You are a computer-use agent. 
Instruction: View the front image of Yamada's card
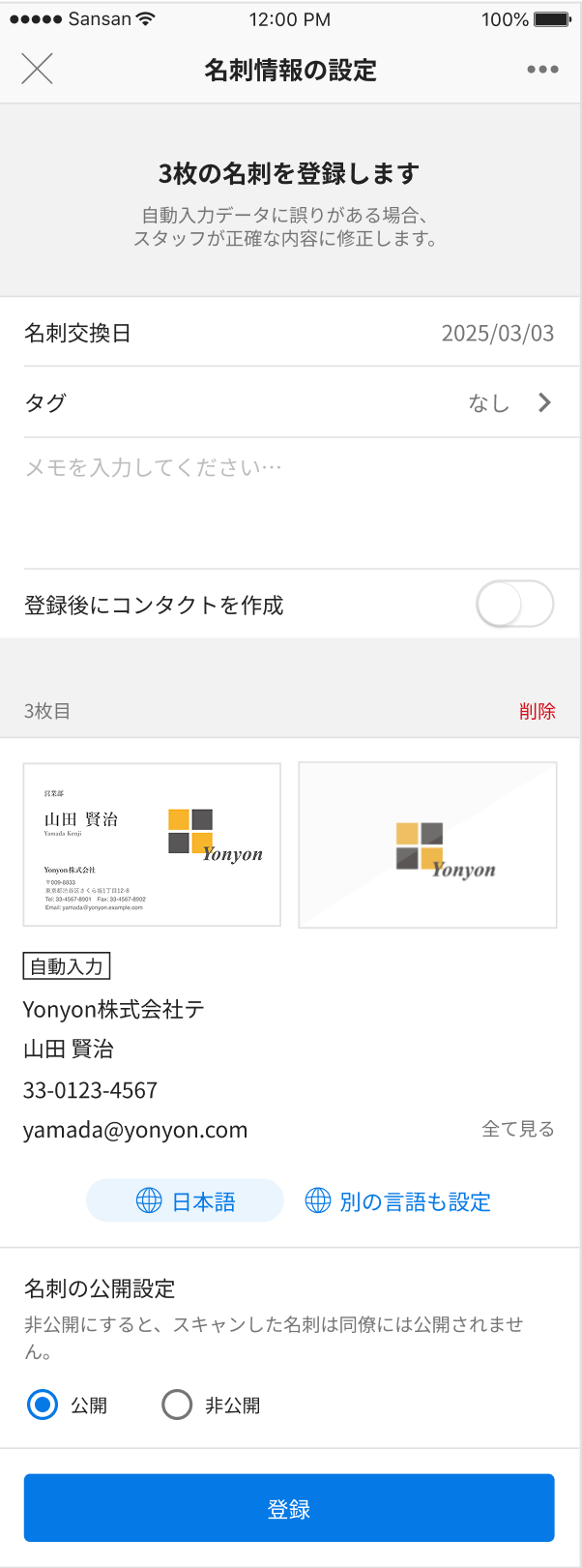pyautogui.click(x=152, y=844)
